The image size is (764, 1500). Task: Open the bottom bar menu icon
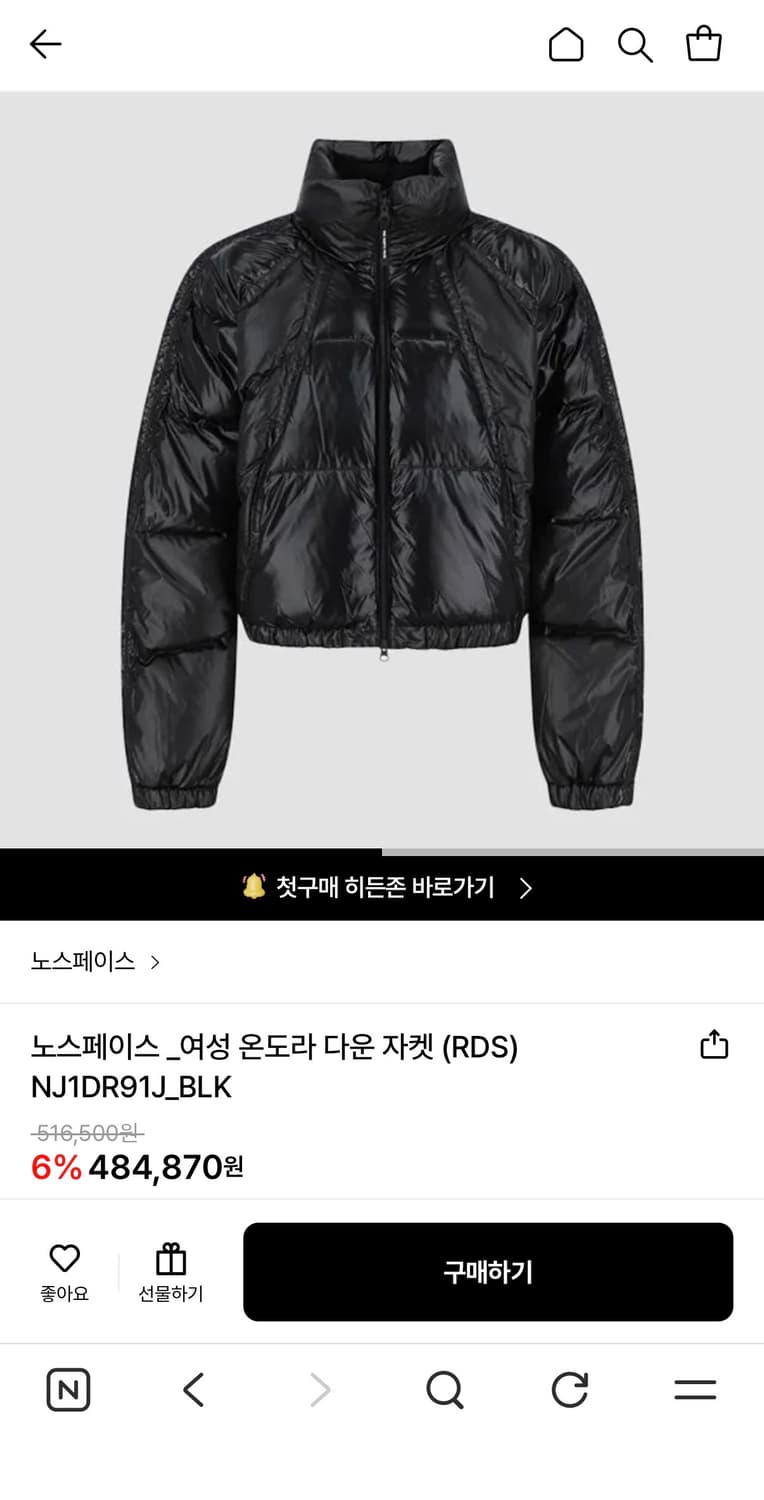click(x=694, y=1388)
